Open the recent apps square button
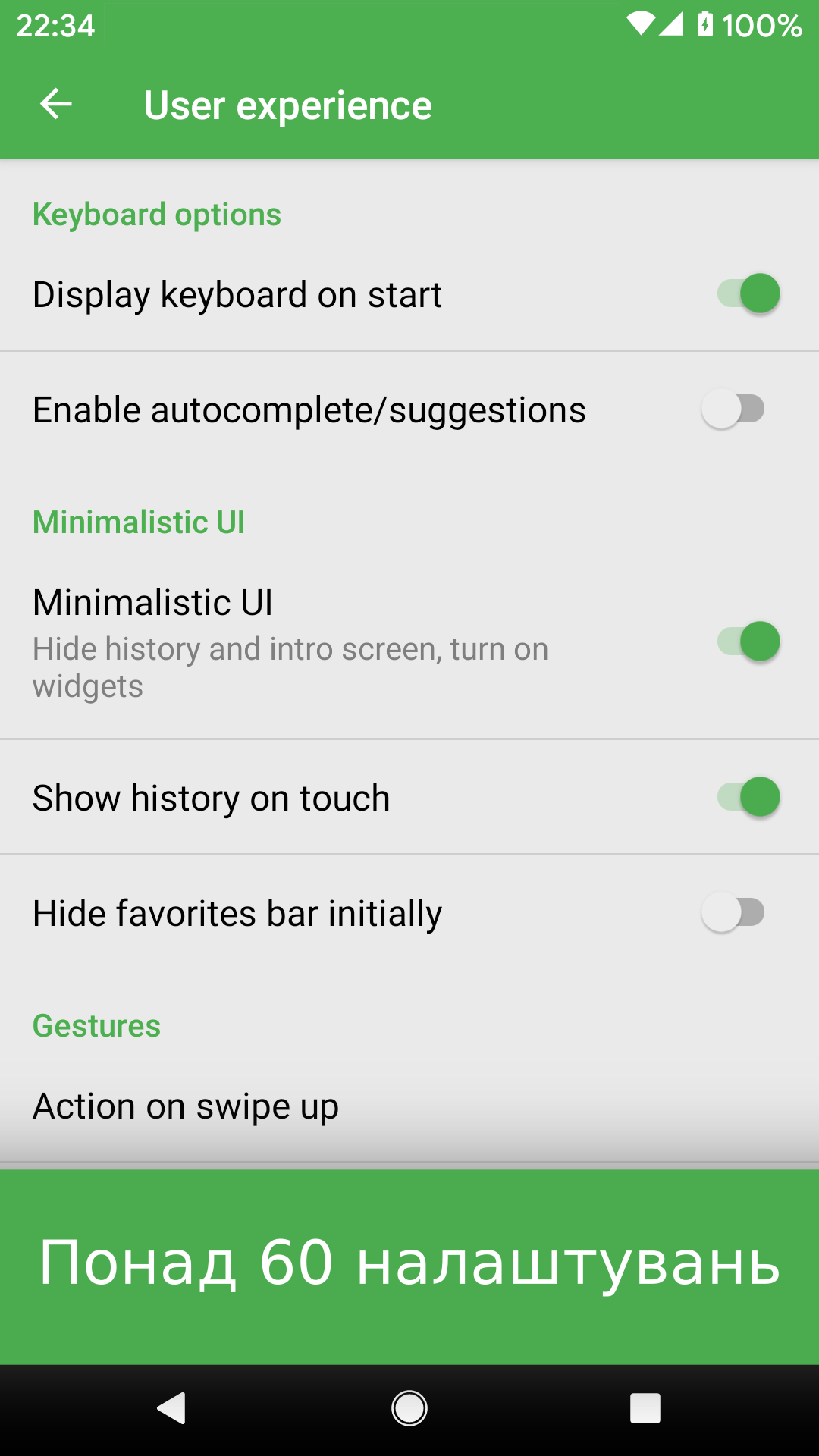 (645, 1409)
